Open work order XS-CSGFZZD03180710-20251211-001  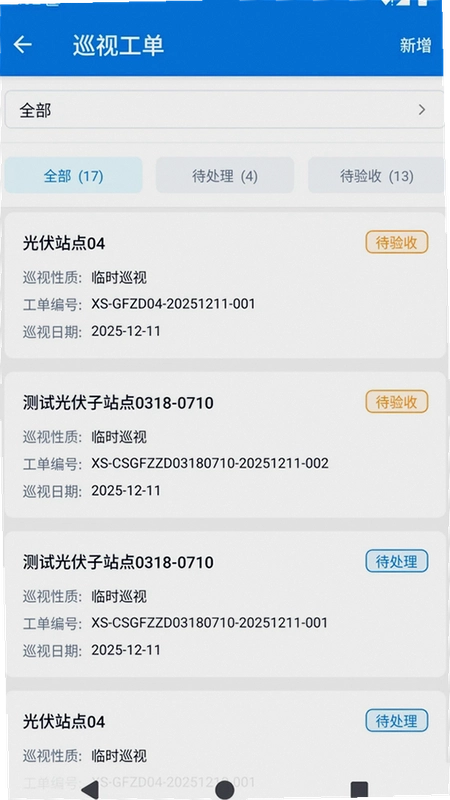(225, 604)
